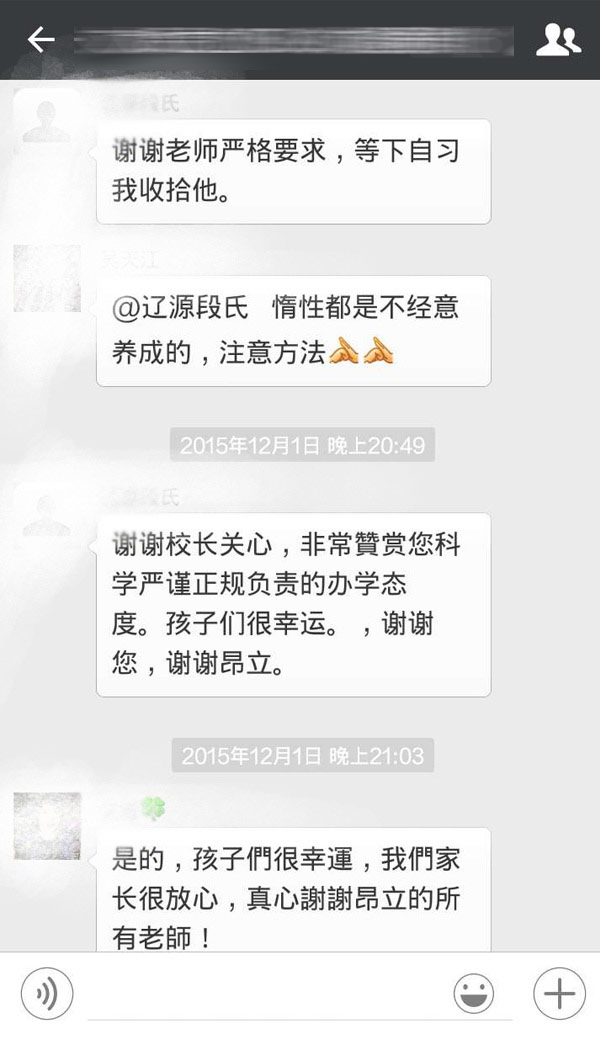Open the group members icon
Image resolution: width=600 pixels, height=1058 pixels.
click(558, 40)
